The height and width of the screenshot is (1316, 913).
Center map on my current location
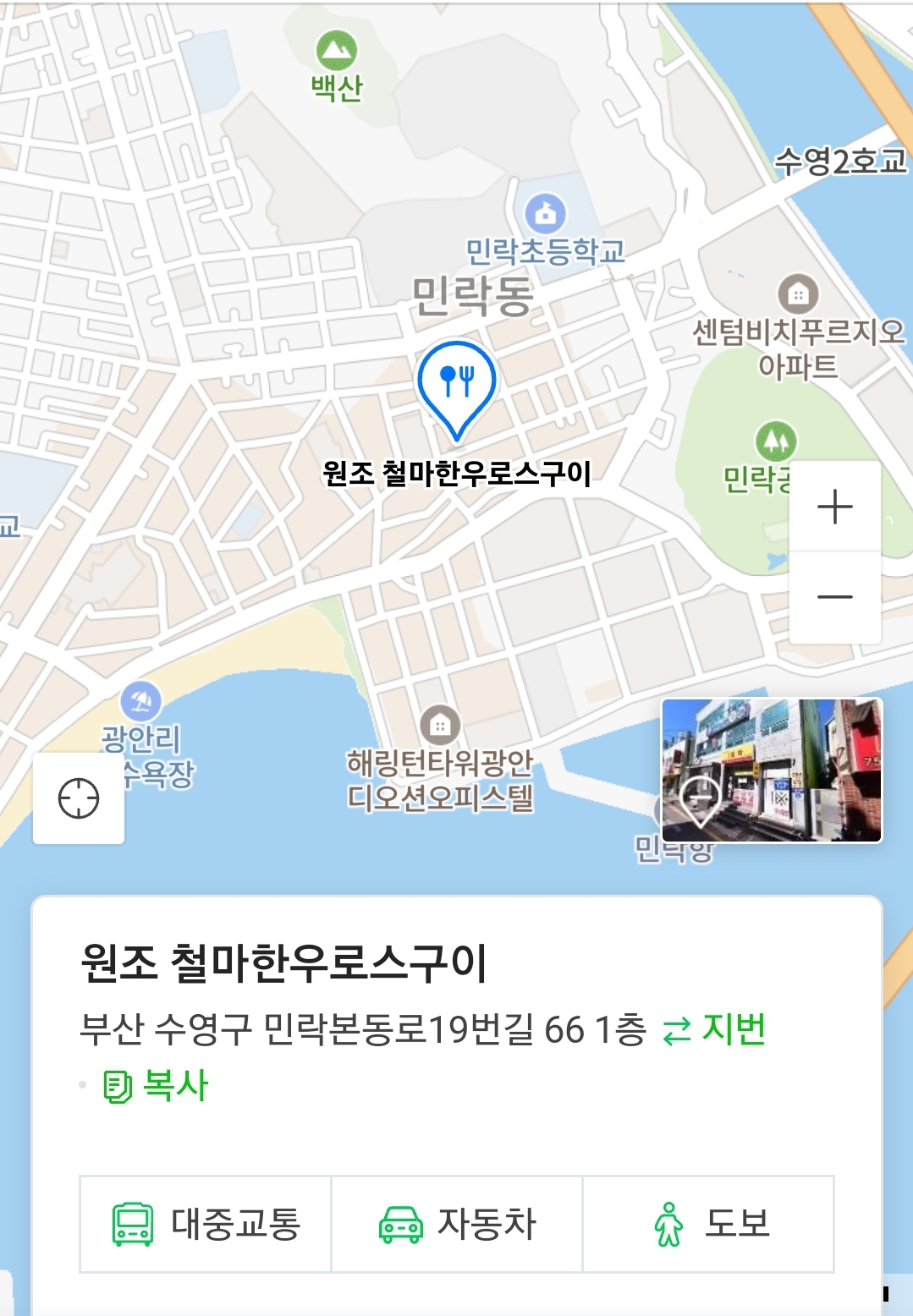(79, 798)
